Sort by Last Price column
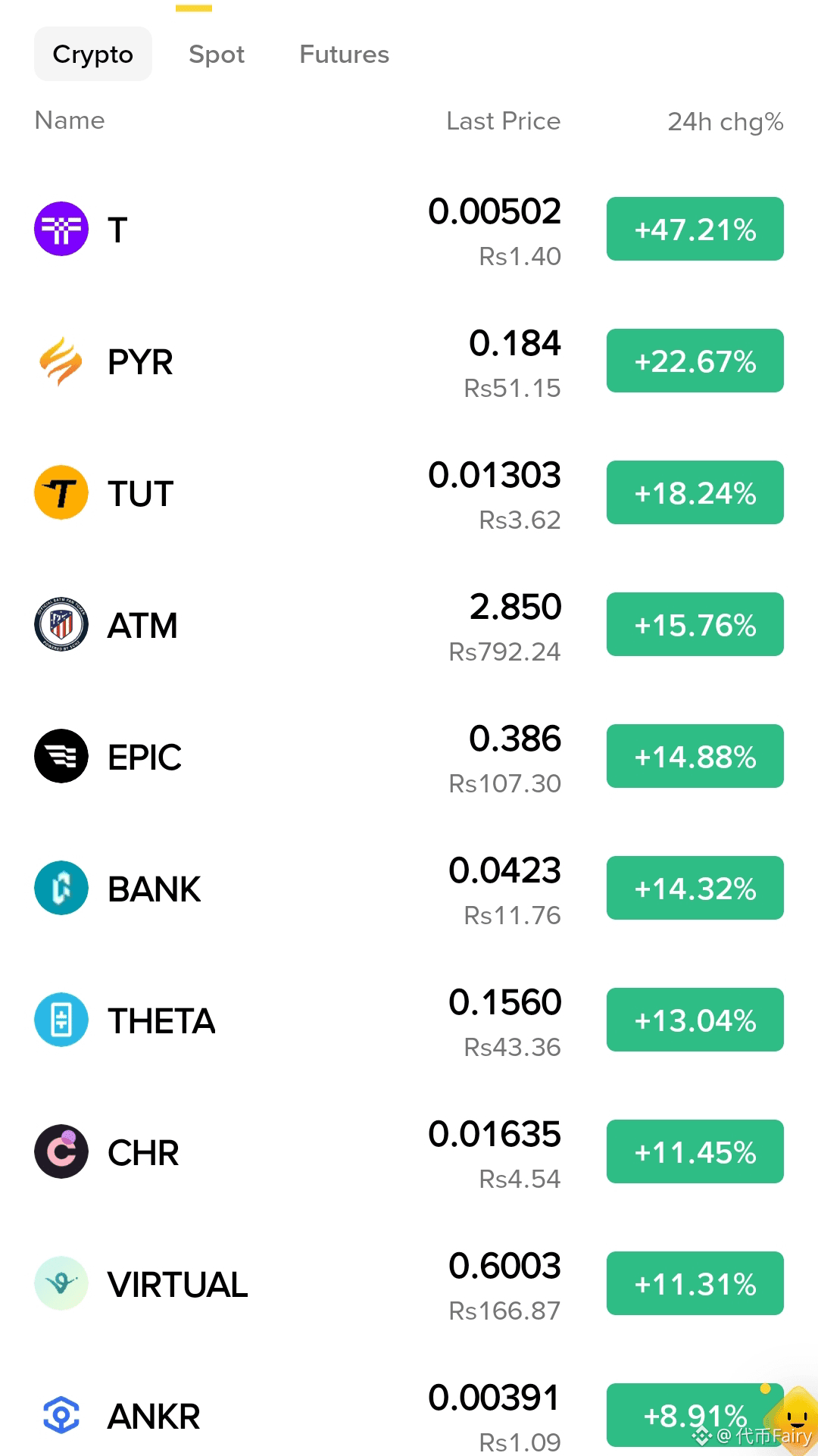Image resolution: width=818 pixels, height=1456 pixels. click(503, 121)
